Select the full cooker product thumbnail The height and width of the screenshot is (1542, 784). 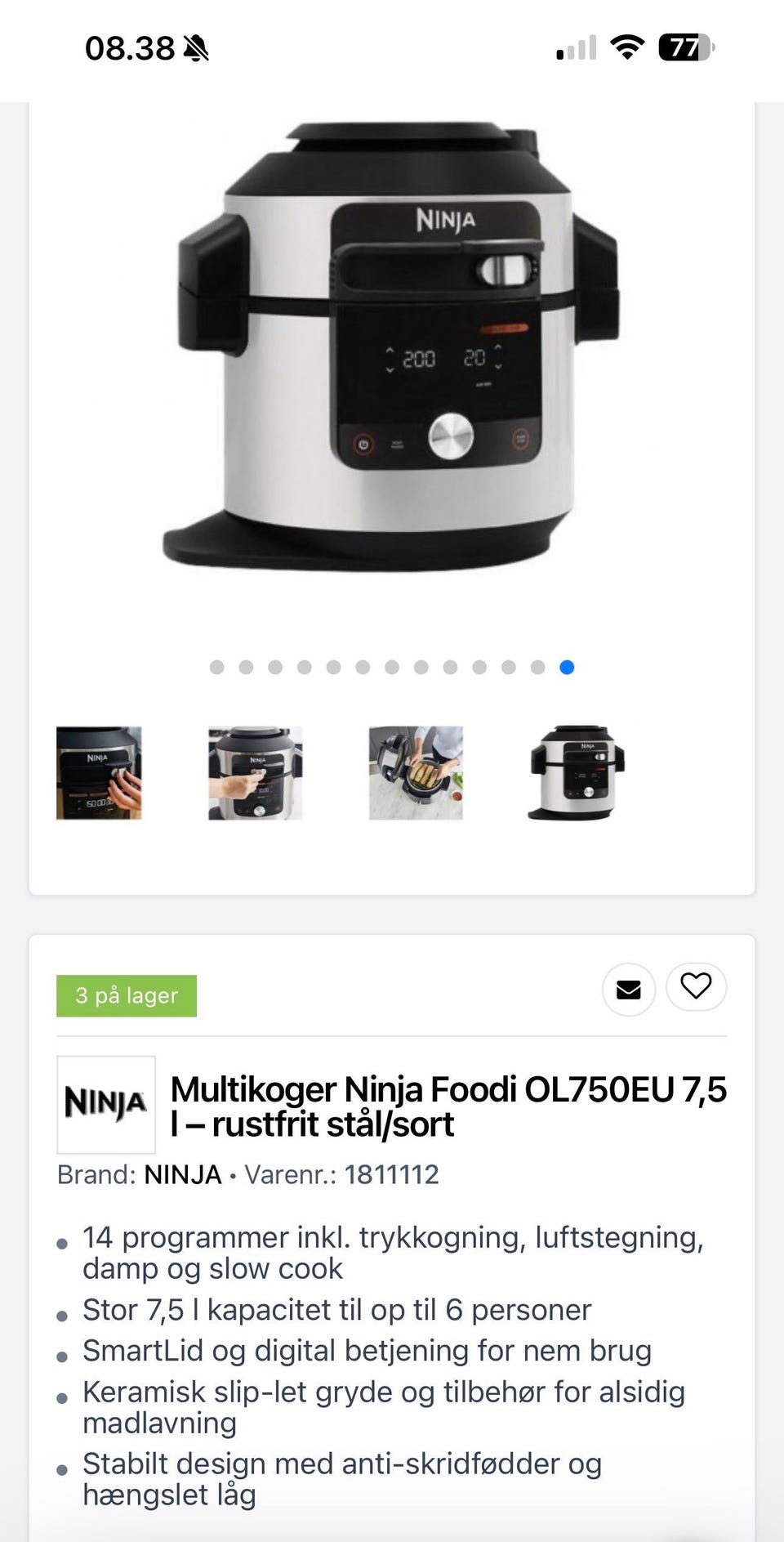pos(576,773)
